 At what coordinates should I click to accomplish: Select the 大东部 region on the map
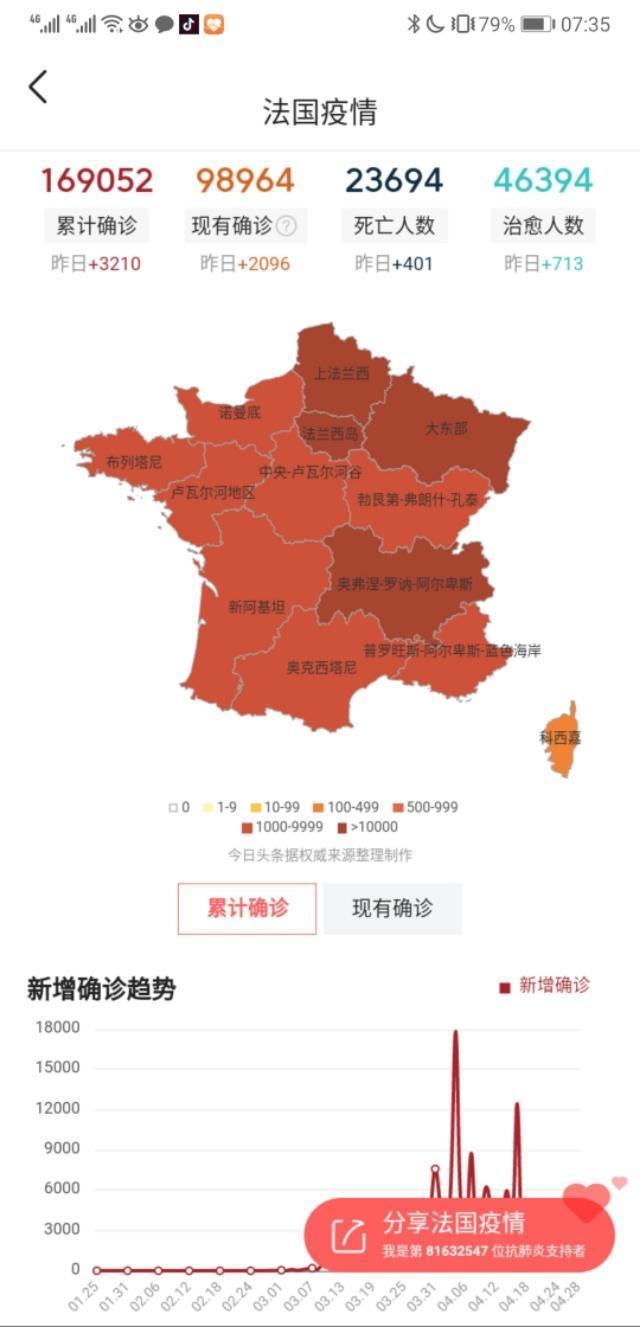tap(446, 428)
